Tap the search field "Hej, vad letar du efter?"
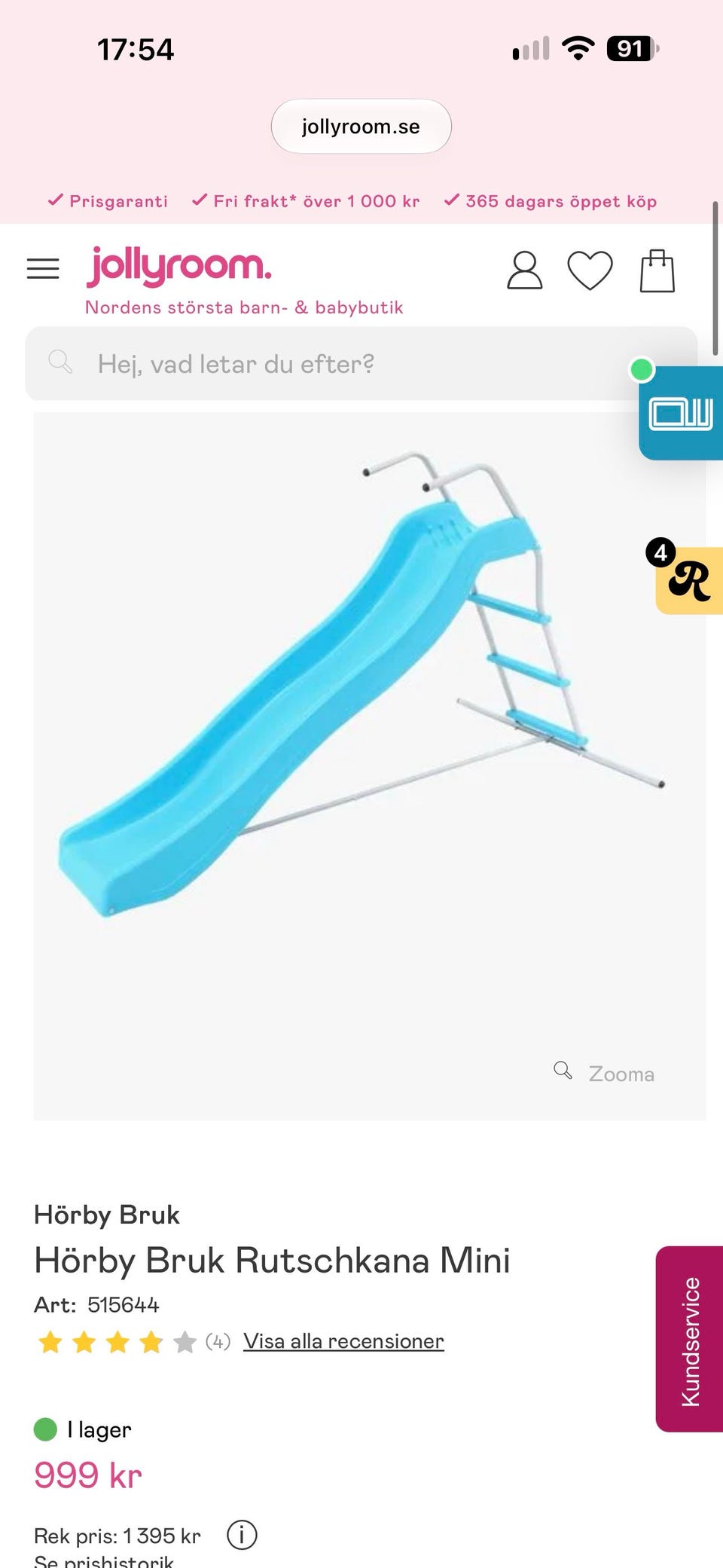 (361, 364)
